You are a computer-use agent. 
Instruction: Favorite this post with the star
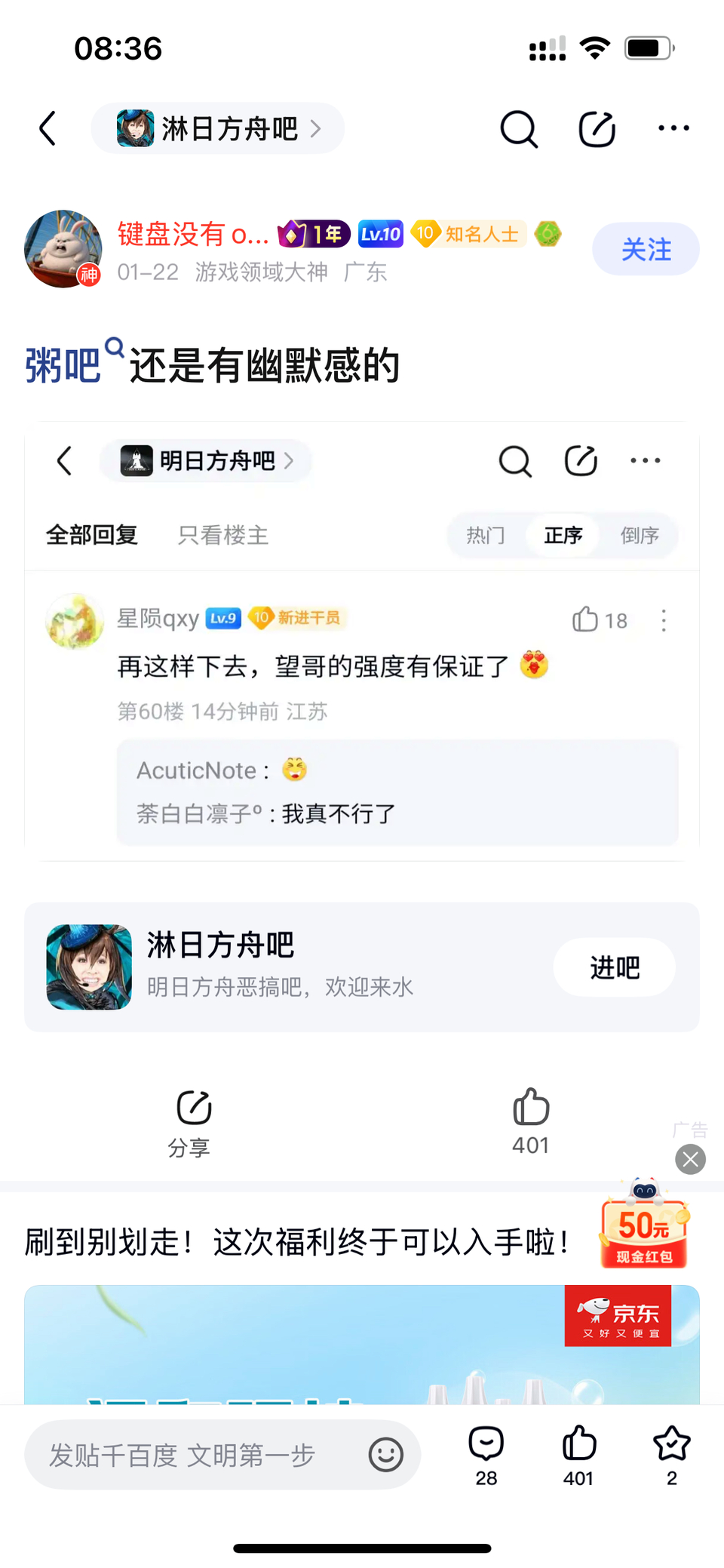pyautogui.click(x=671, y=1455)
